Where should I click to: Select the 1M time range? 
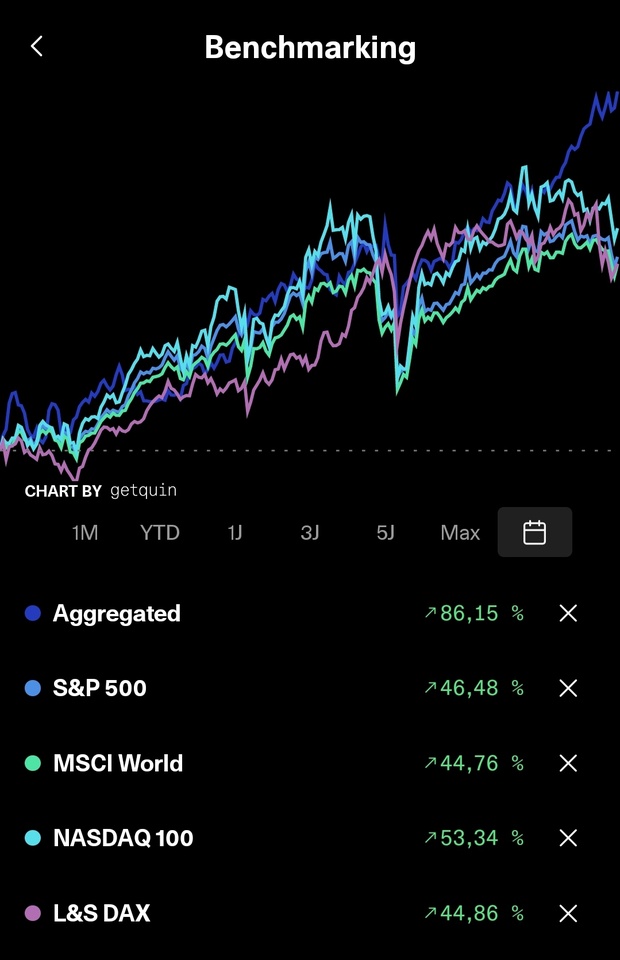tap(85, 533)
